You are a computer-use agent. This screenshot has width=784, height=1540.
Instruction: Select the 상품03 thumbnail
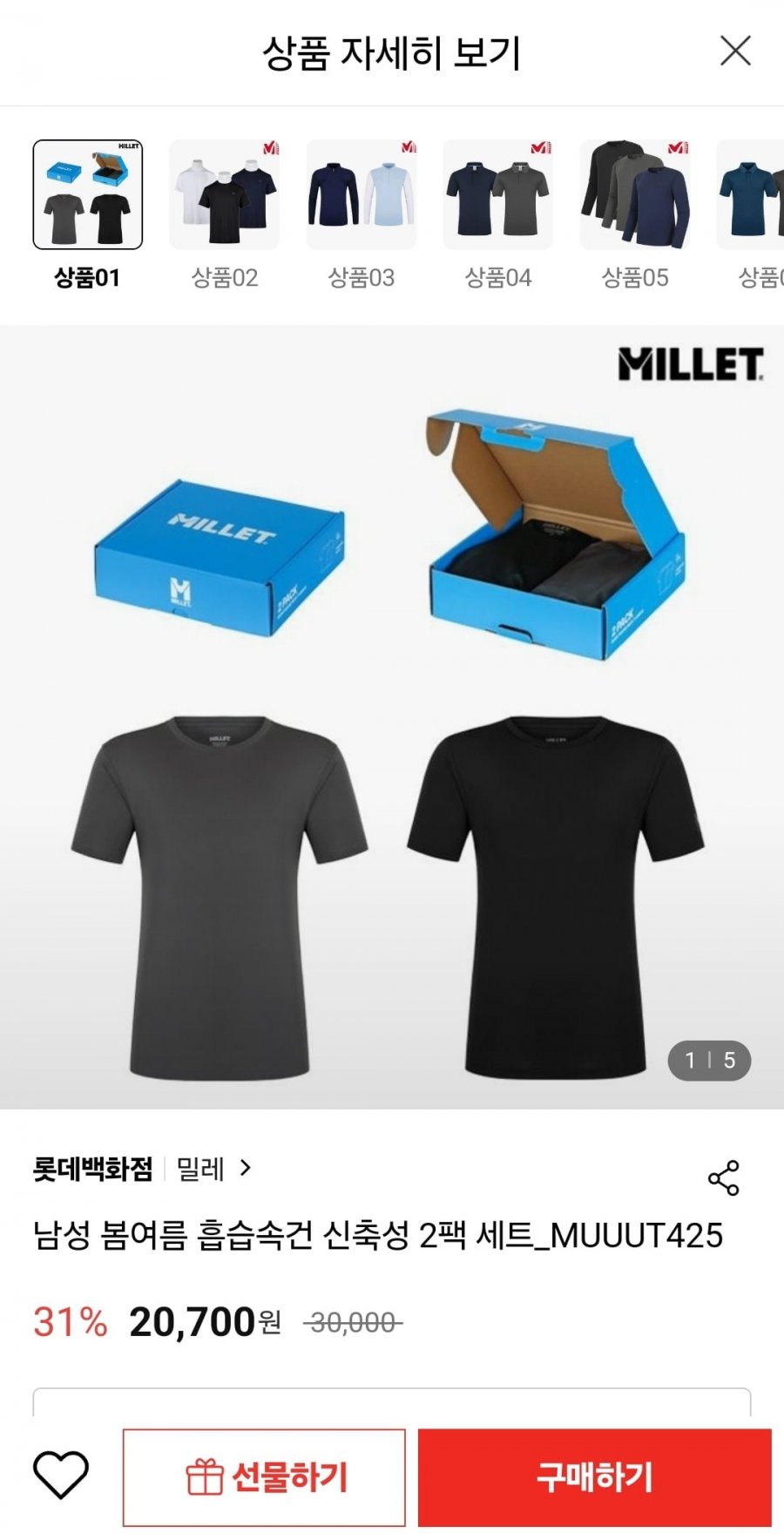[x=361, y=195]
